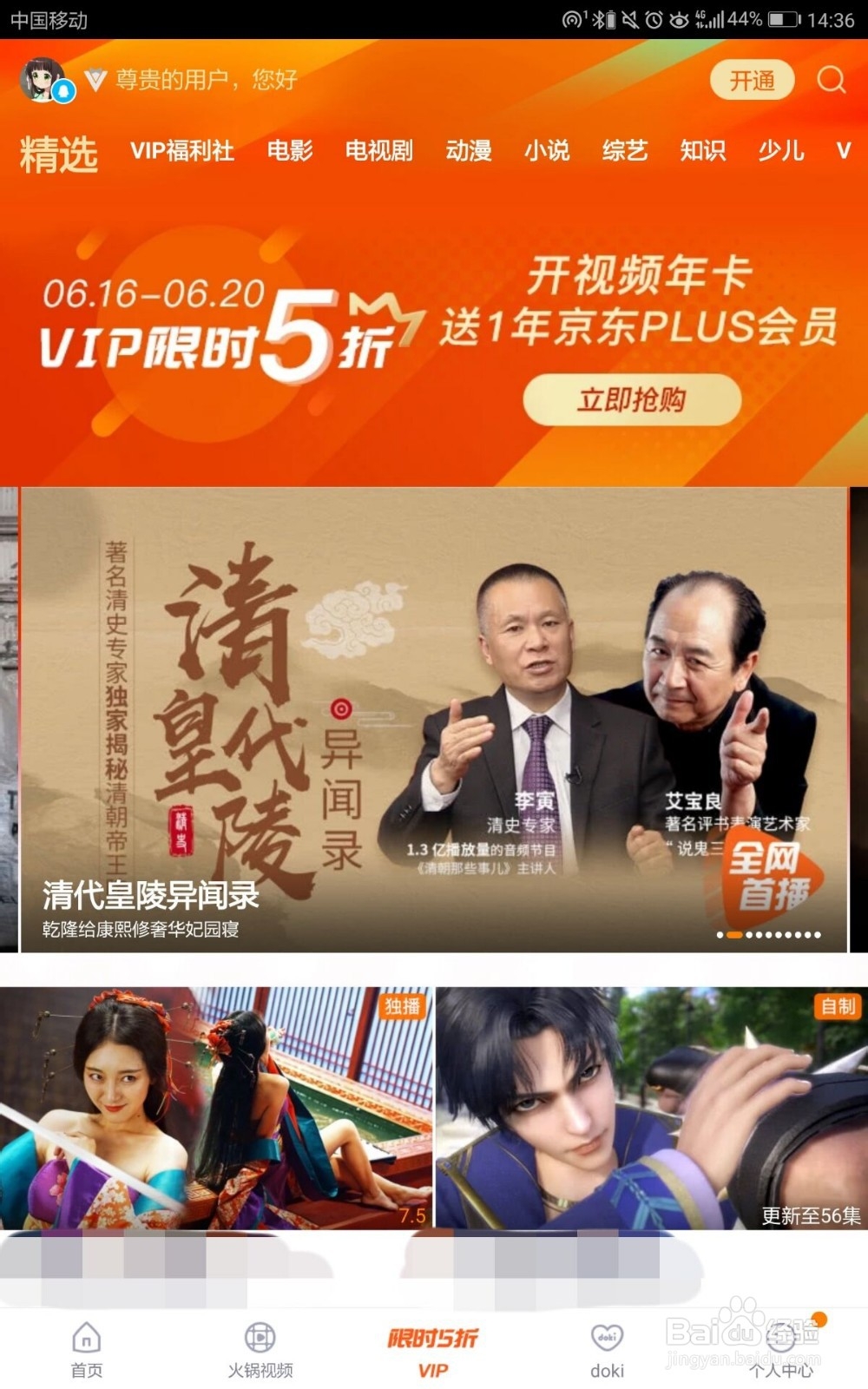The image size is (868, 1389).
Task: Tap the VIP badge next to avatar
Action: [x=96, y=76]
